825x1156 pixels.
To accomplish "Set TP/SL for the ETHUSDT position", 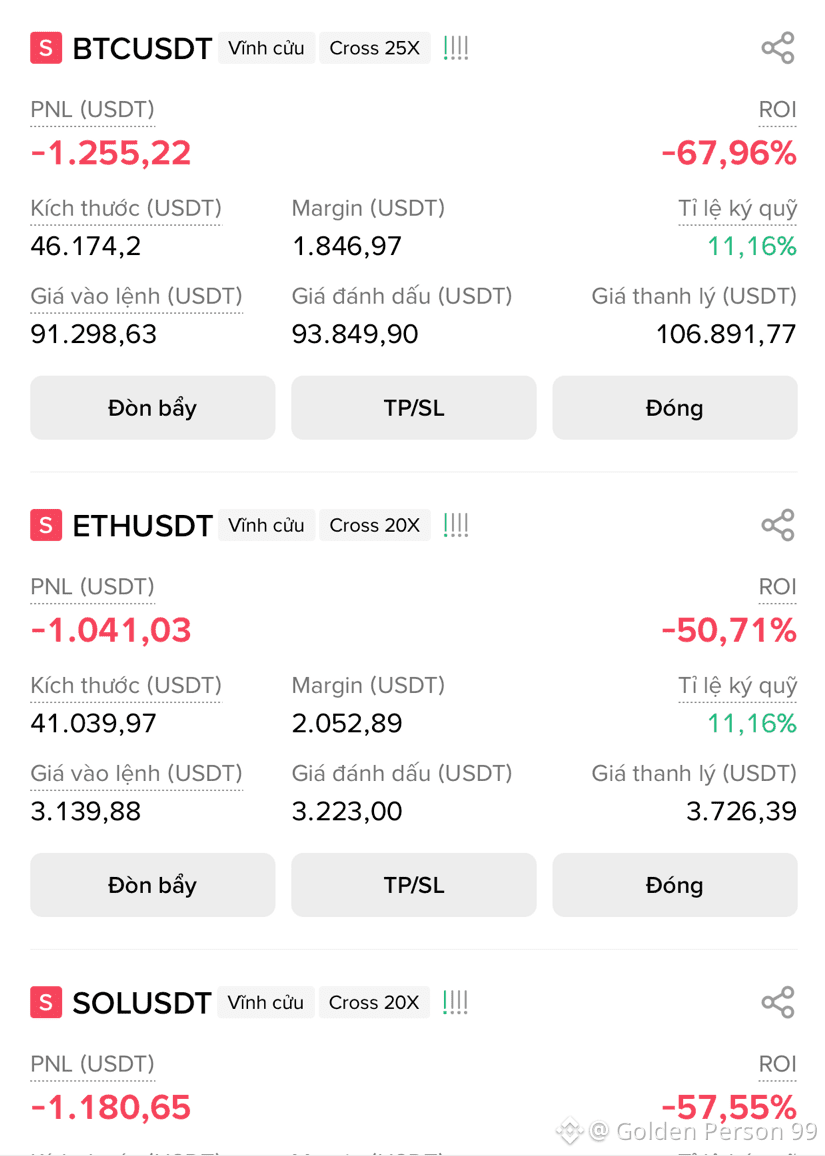I will coord(414,885).
